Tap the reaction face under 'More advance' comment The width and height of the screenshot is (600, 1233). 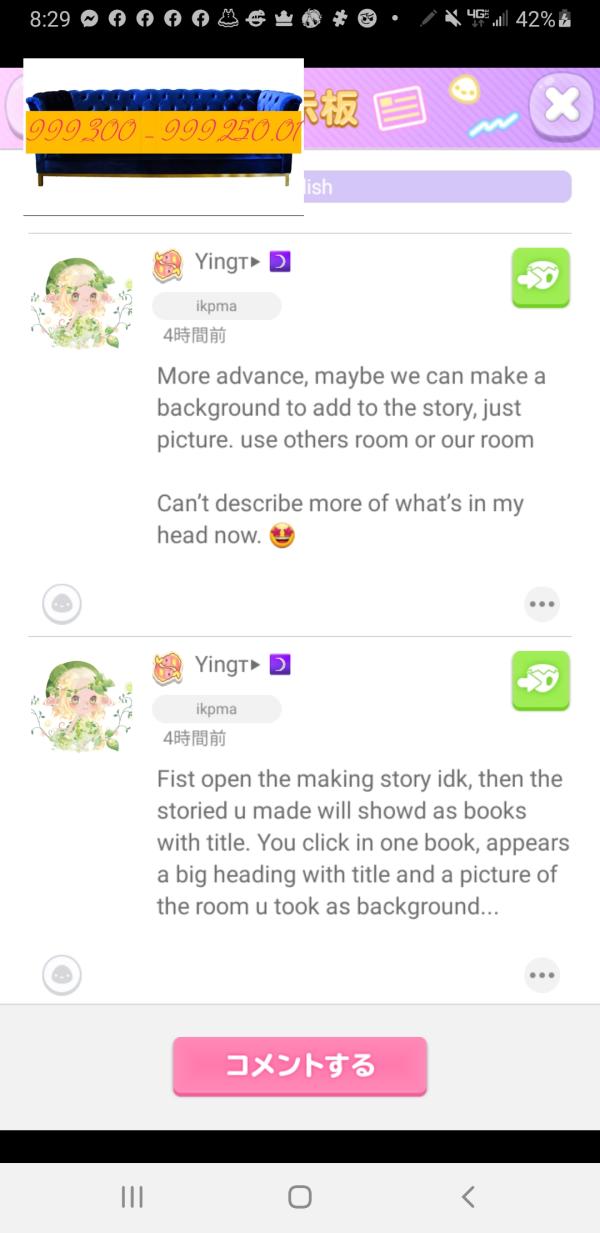coord(62,604)
